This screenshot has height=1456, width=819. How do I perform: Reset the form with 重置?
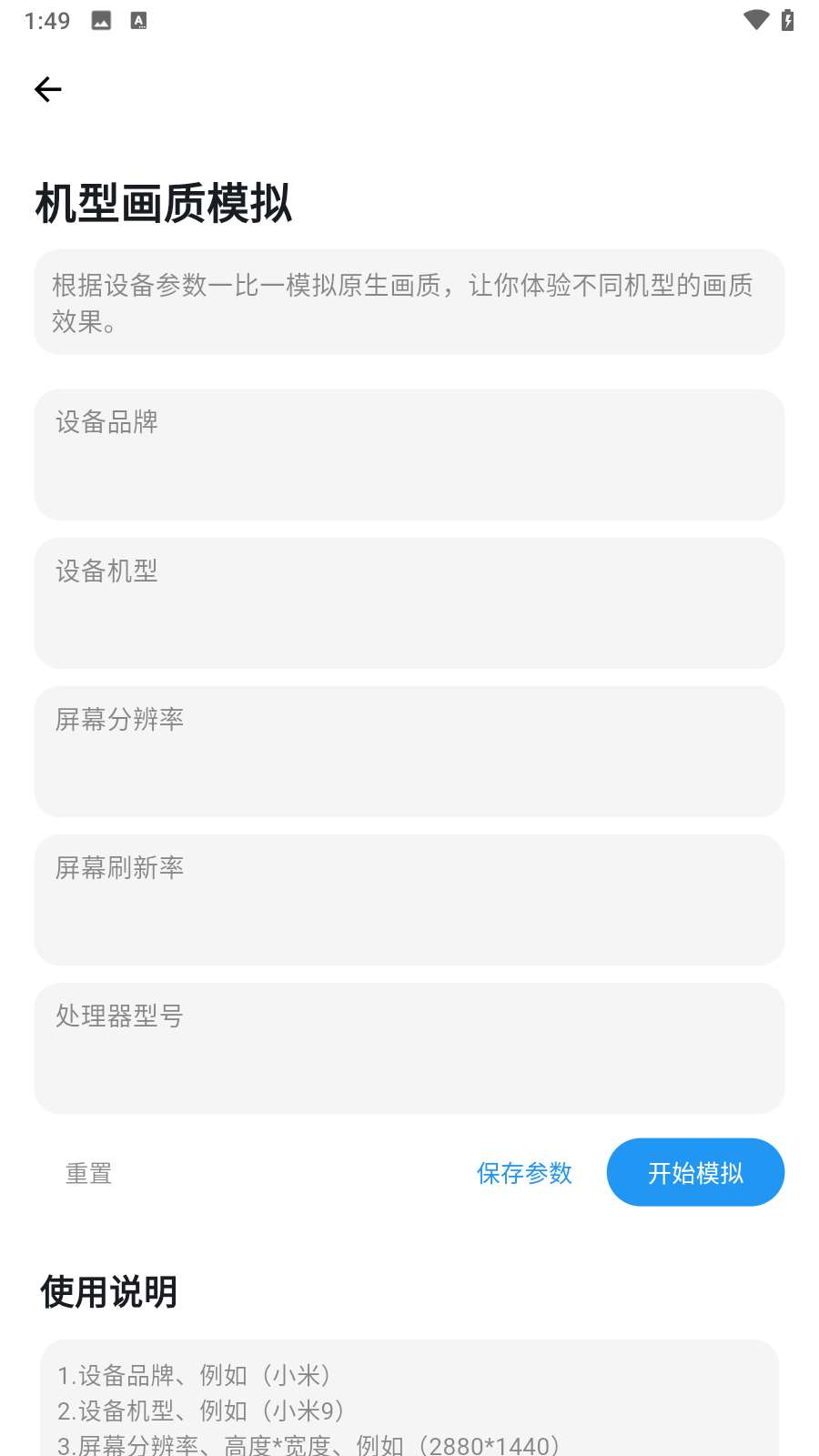pos(89,1173)
